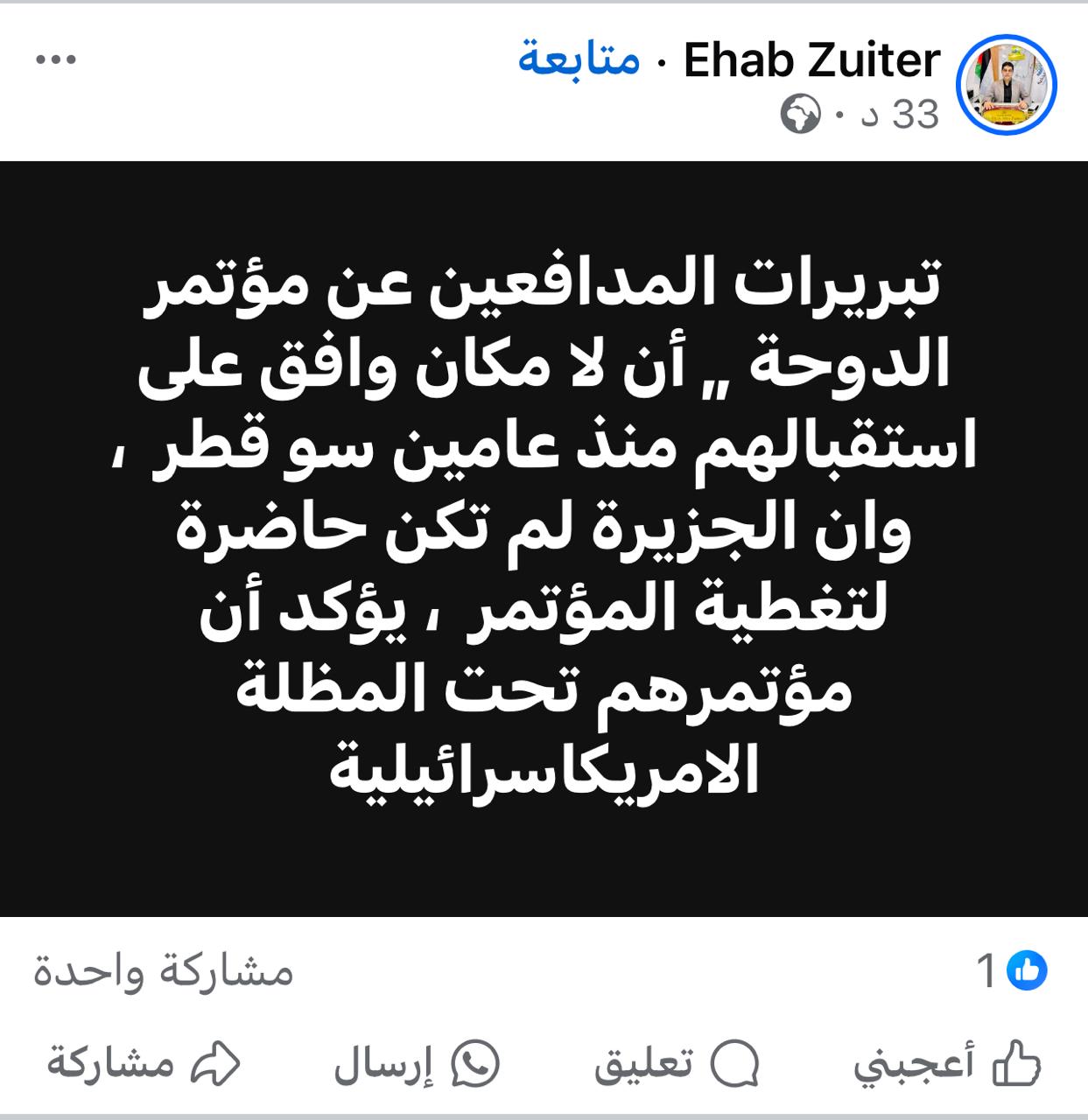Open Ehab Zuiter's profile picture
This screenshot has width=1088, height=1120.
click(x=1007, y=86)
